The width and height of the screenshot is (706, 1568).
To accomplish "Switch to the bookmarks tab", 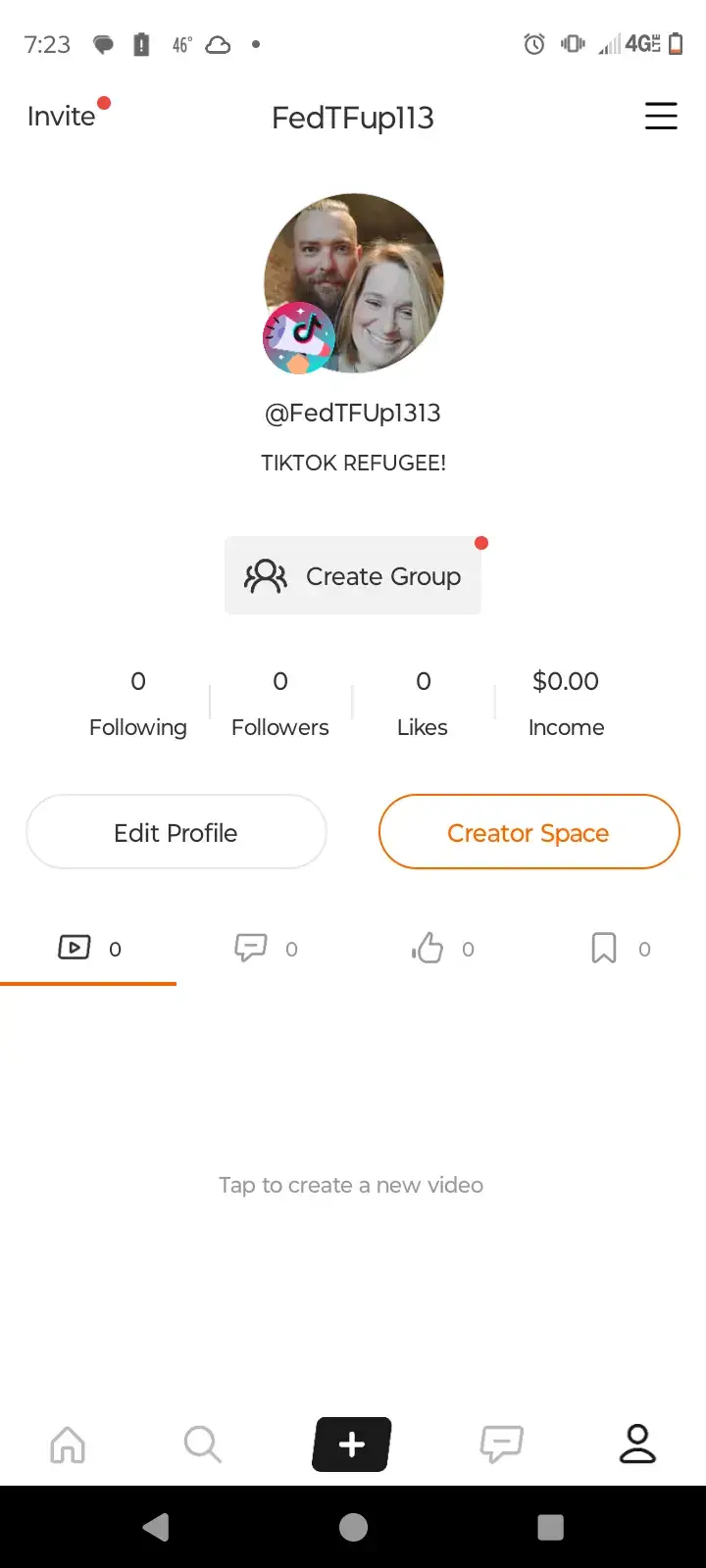I will tap(620, 948).
